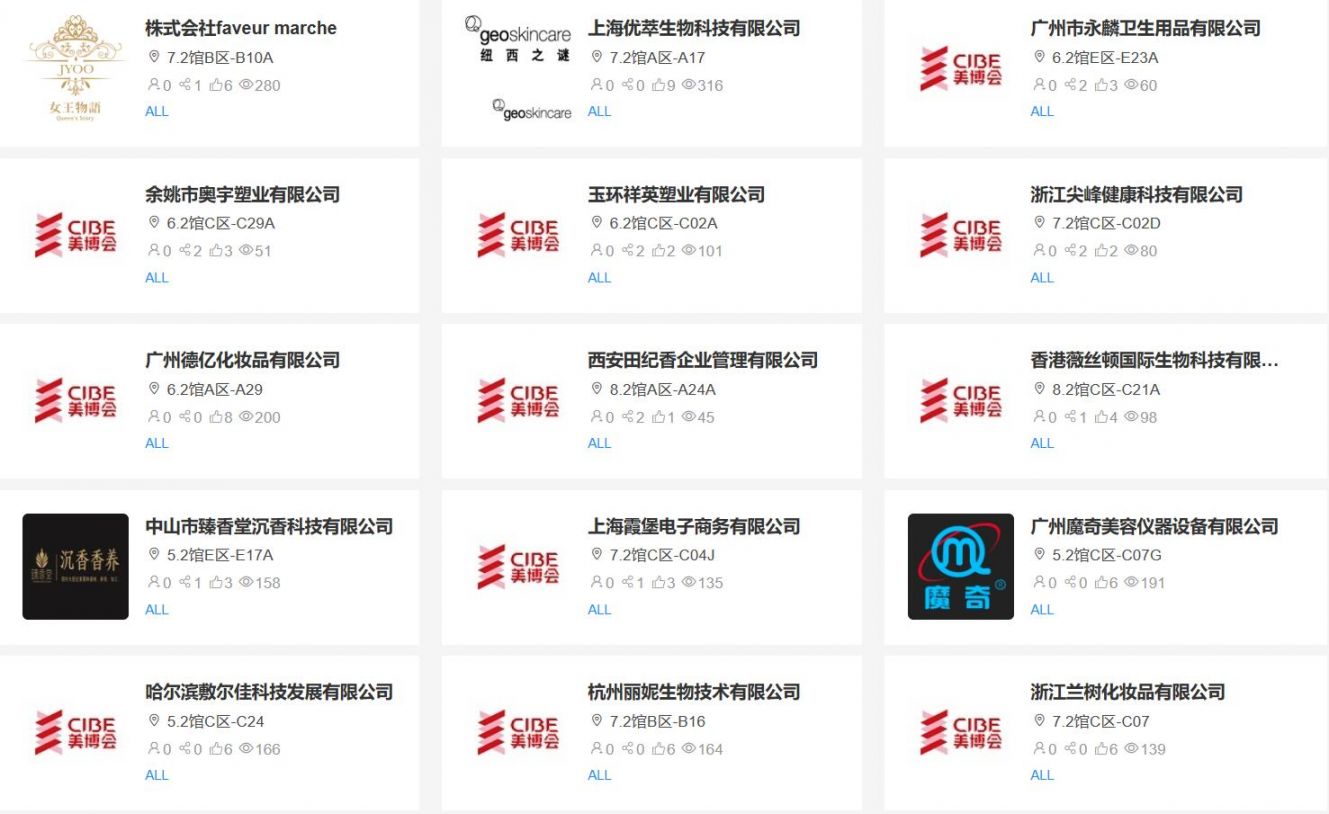The image size is (1329, 814).
Task: Tap ALL link under 广州魔奇美容仪器设备有限公司
Action: tap(1042, 610)
